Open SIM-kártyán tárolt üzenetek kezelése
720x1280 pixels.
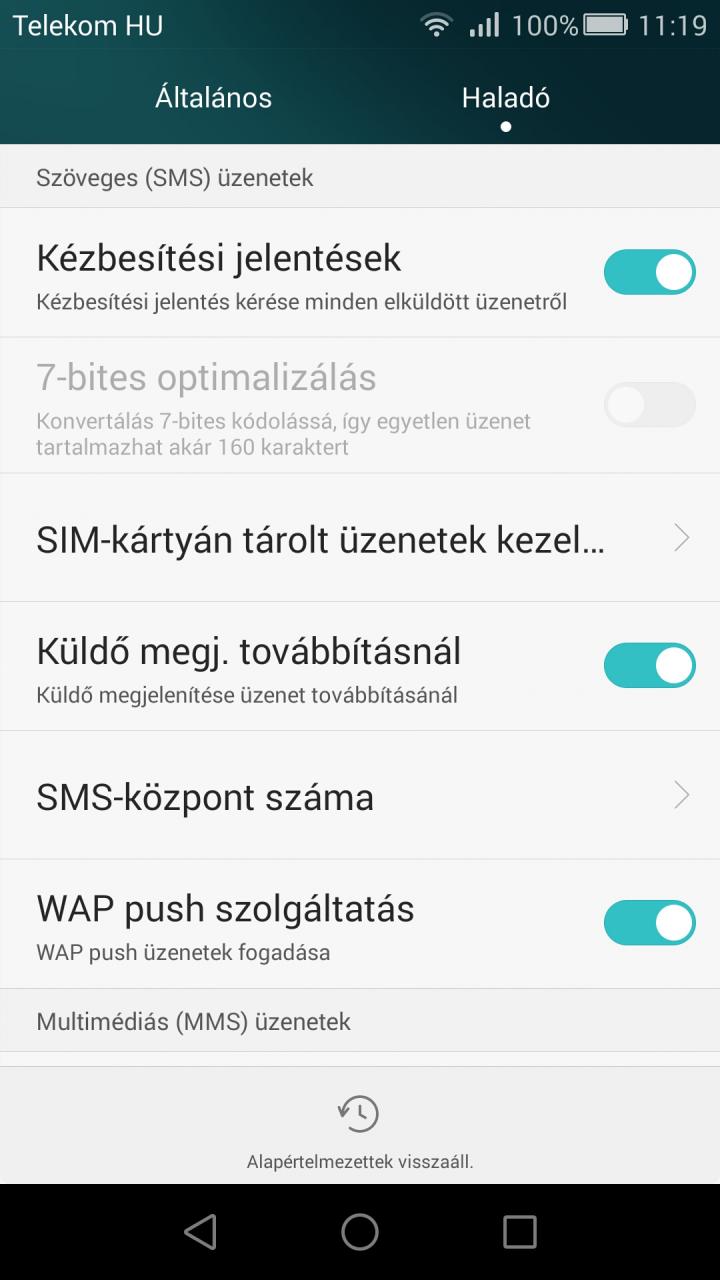[360, 538]
